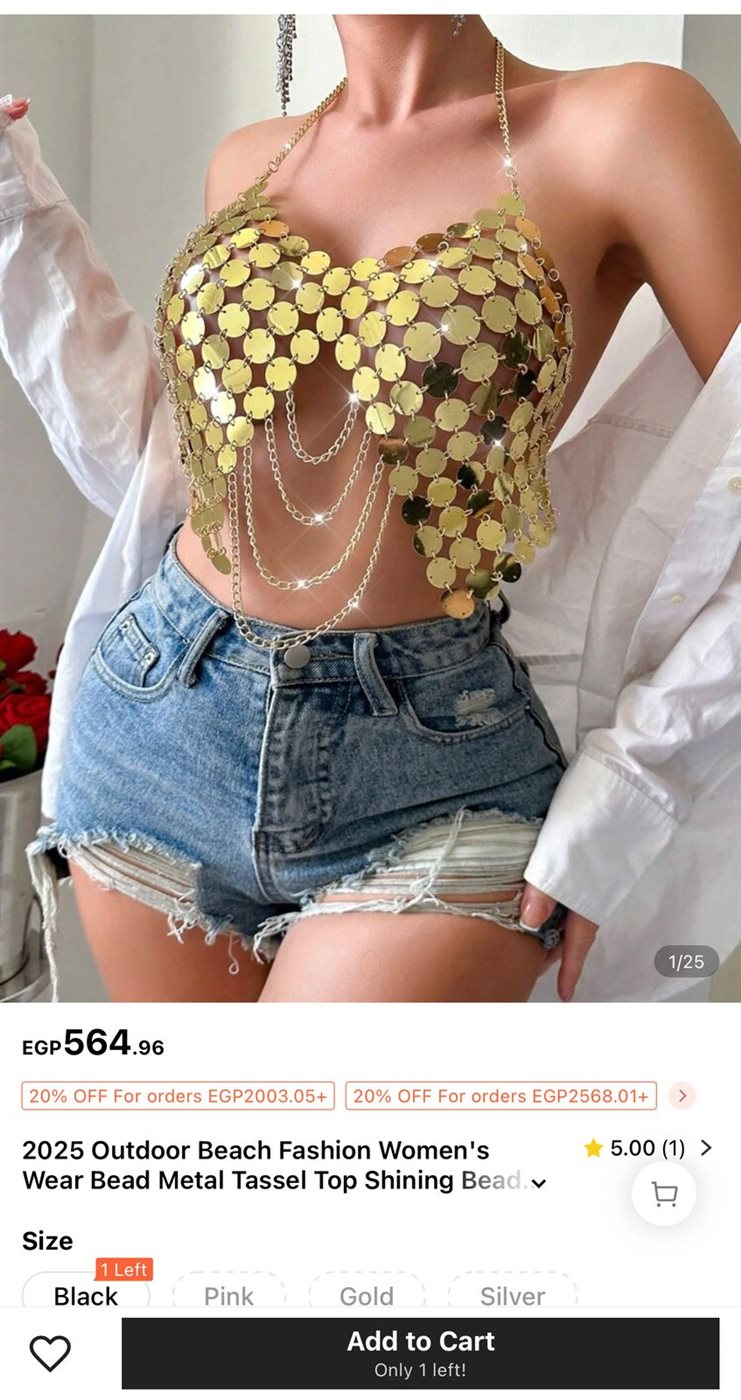Image resolution: width=741 pixels, height=1400 pixels.
Task: Add this item to cart
Action: (x=420, y=1352)
